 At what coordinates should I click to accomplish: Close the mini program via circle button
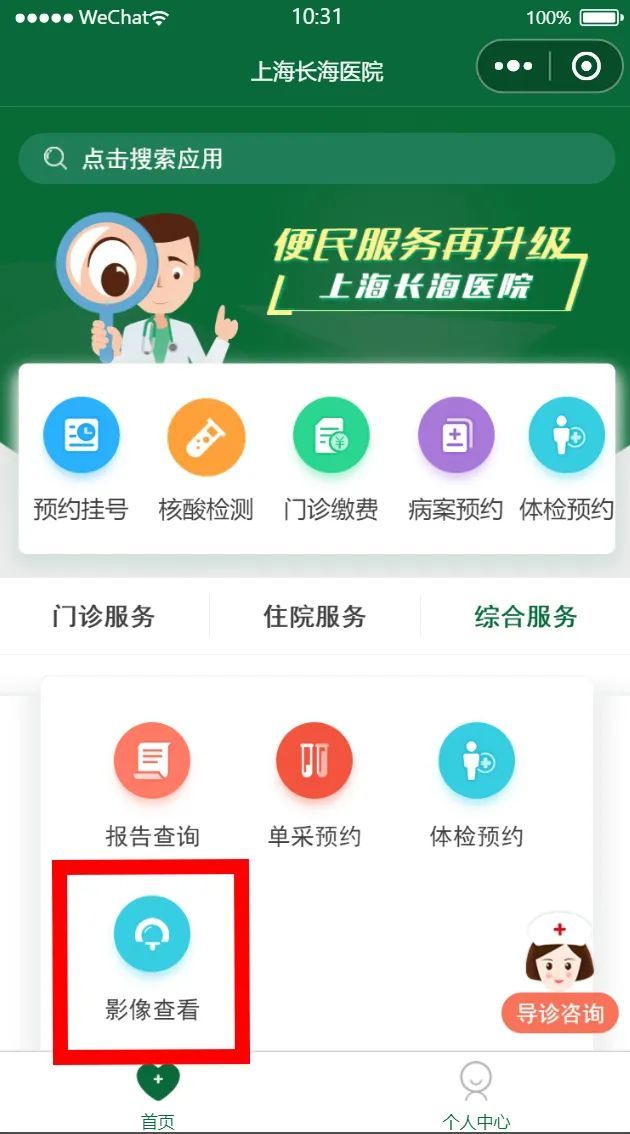[586, 67]
